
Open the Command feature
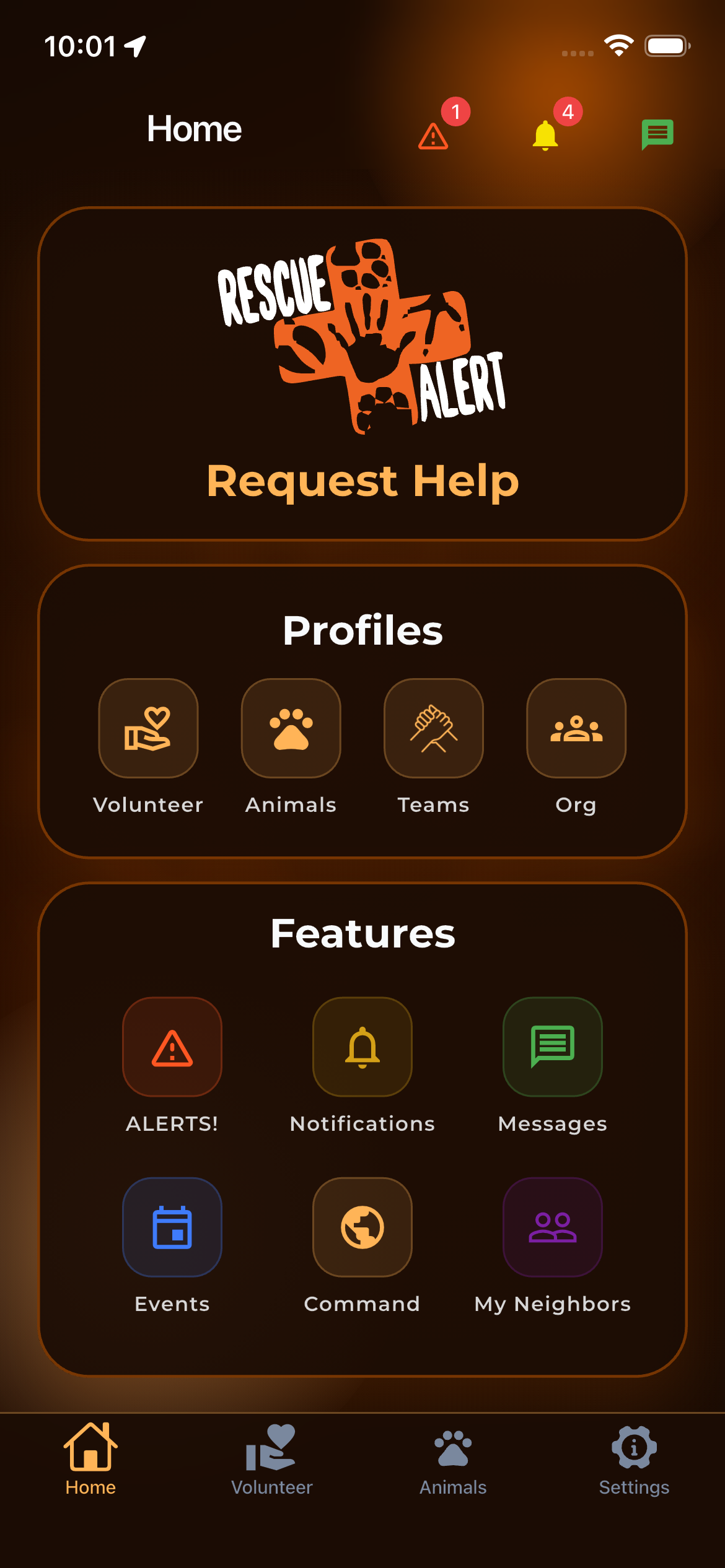[362, 1227]
